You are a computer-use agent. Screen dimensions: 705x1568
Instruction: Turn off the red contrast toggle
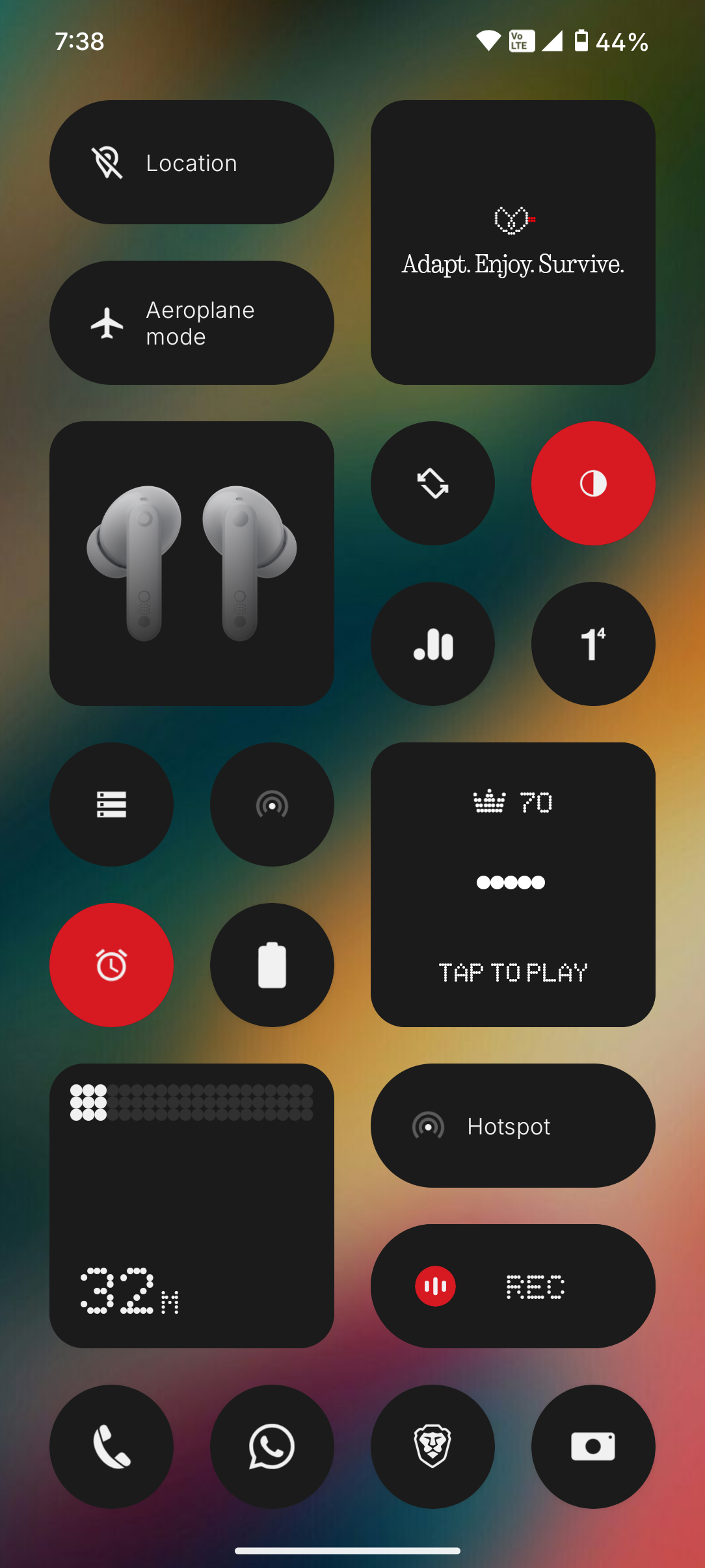(x=592, y=484)
